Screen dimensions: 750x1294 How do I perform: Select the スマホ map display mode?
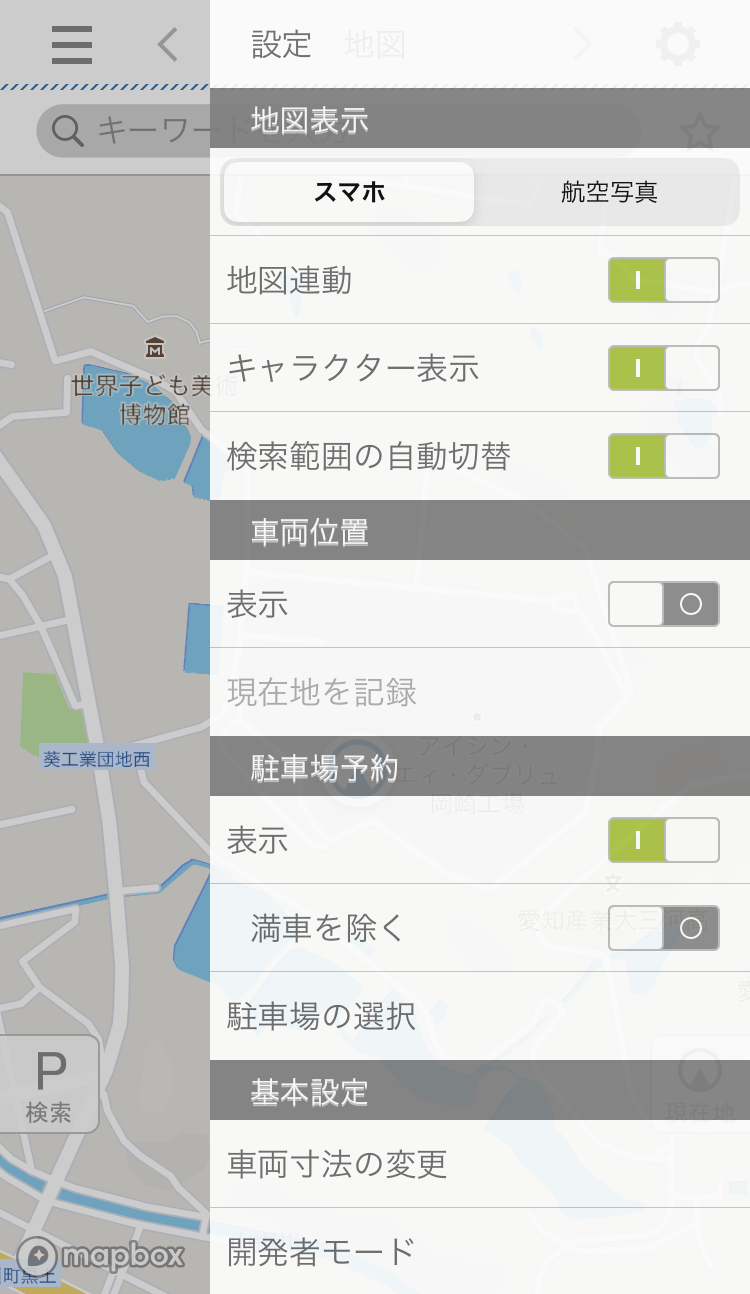(349, 192)
